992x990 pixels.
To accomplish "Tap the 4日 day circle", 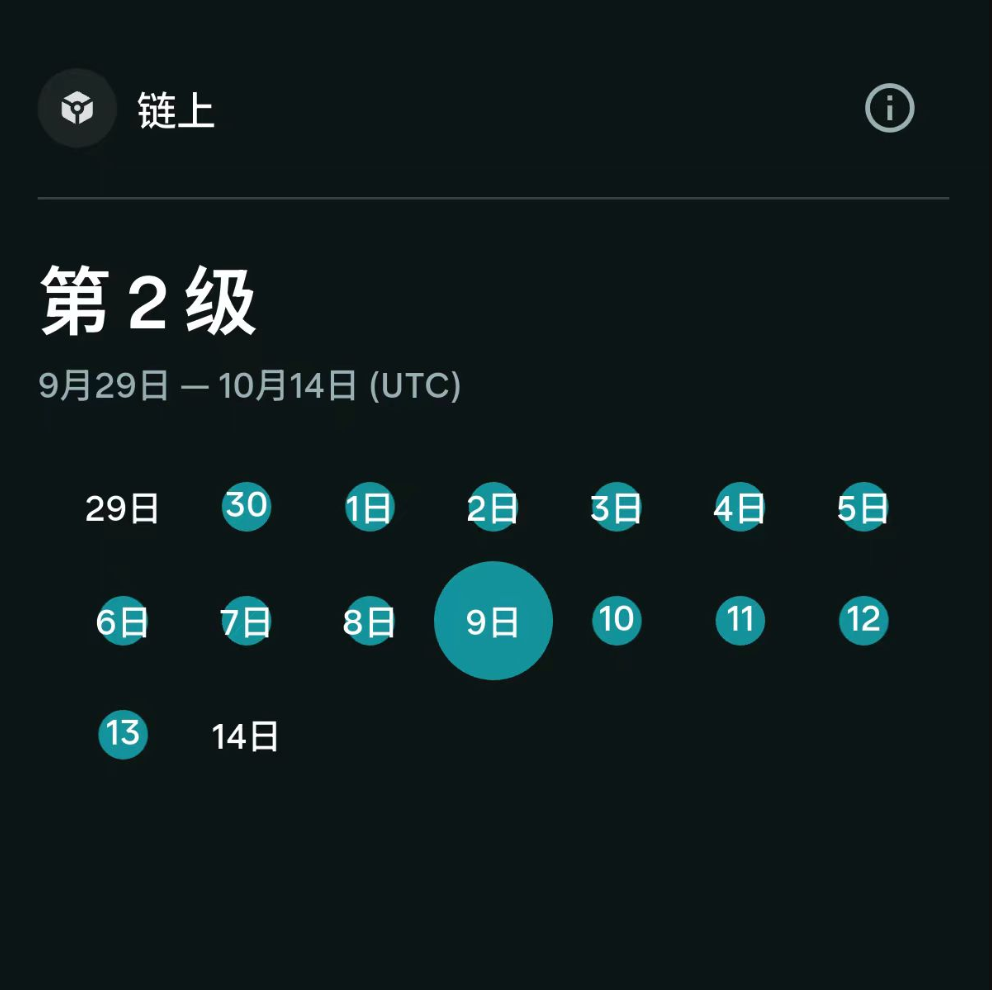I will click(x=740, y=507).
